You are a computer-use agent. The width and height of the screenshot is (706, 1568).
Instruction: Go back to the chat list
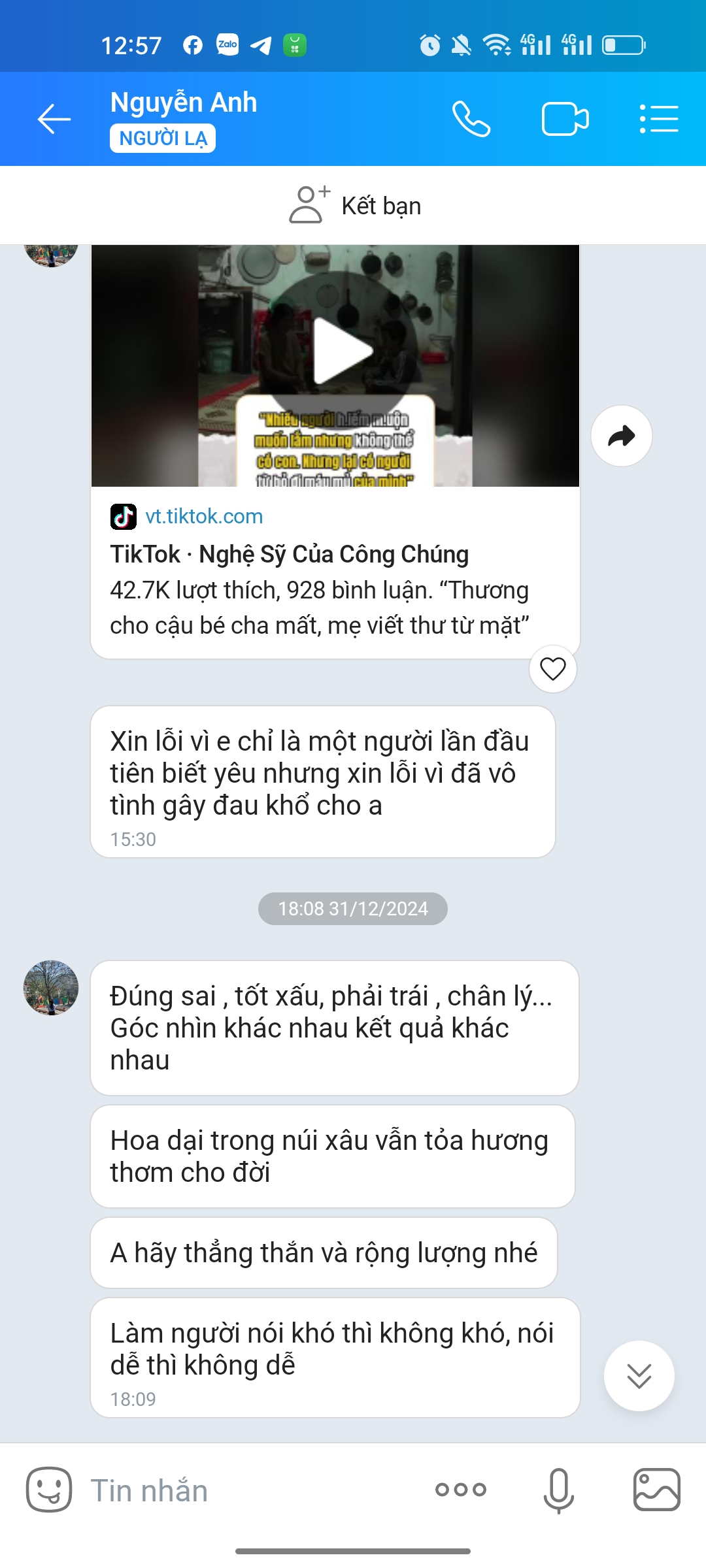pos(54,119)
